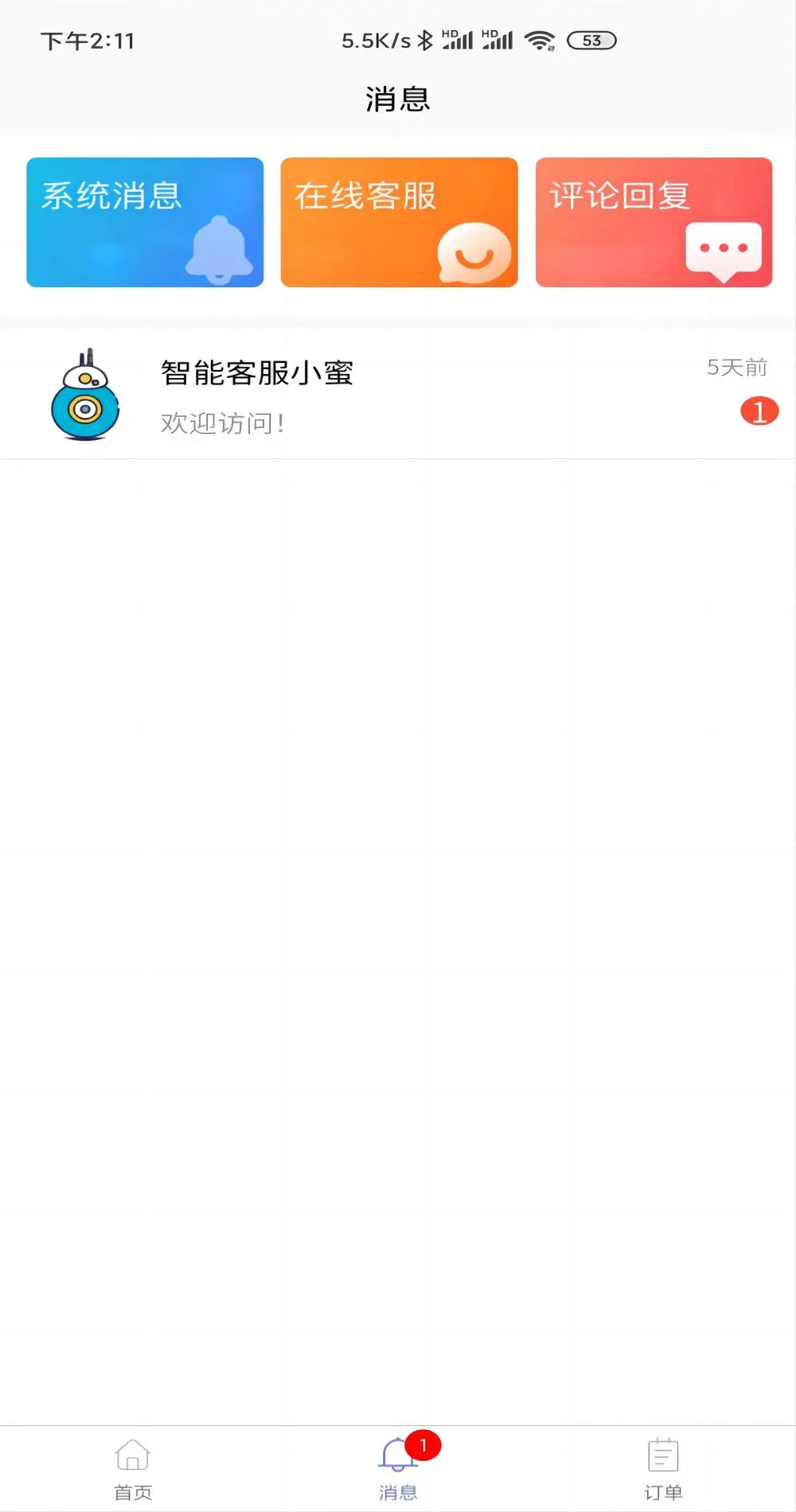Tap the red unread badge showing 1
The width and height of the screenshot is (796, 1512).
point(761,411)
